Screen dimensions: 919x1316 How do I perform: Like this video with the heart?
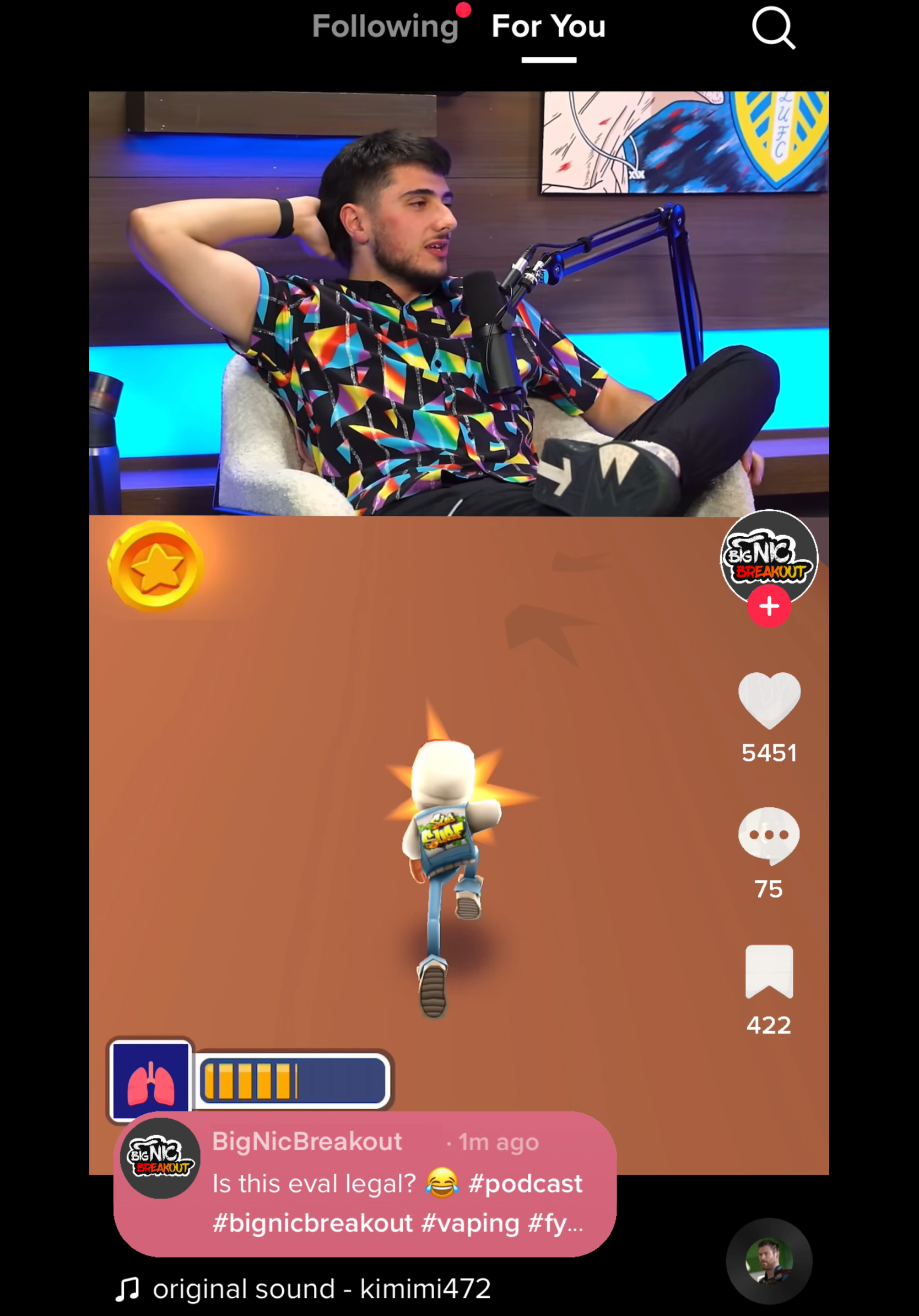point(769,700)
